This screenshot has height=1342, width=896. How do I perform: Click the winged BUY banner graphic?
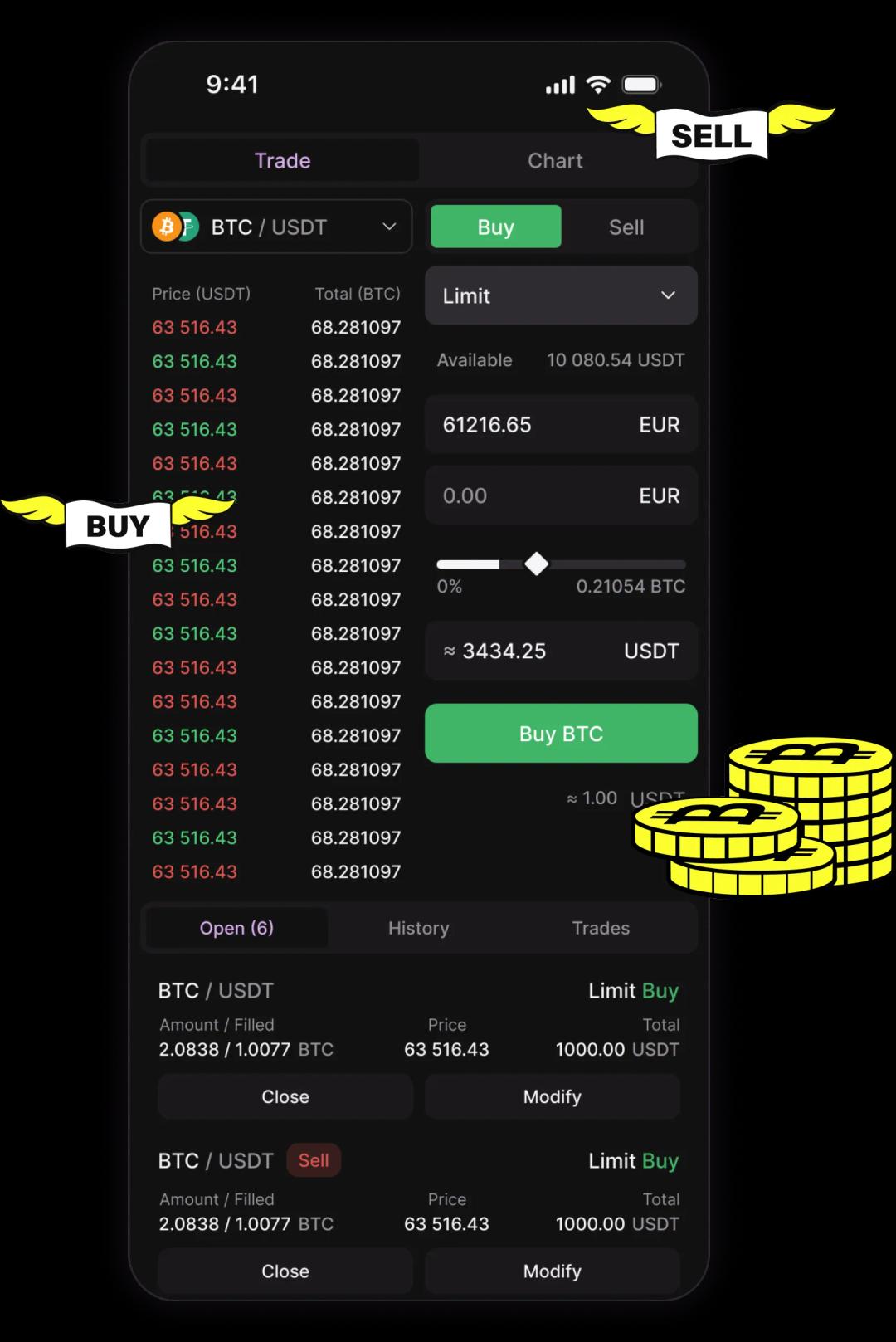tap(116, 524)
